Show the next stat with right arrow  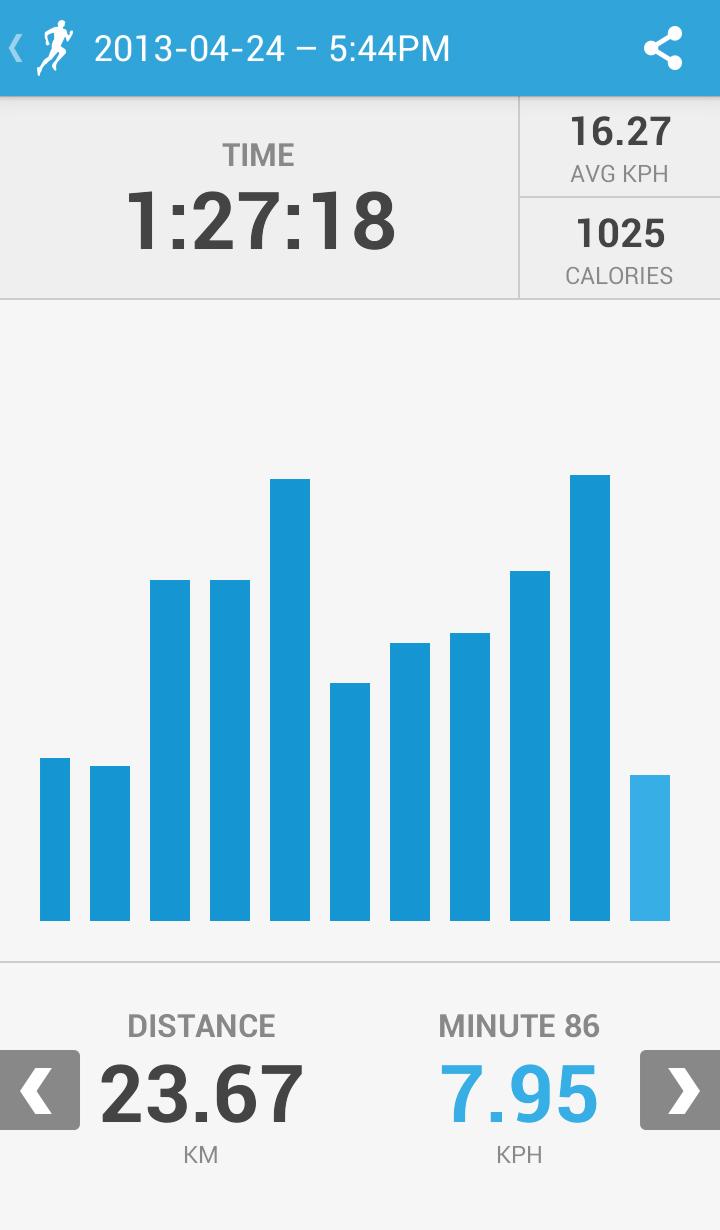680,1090
